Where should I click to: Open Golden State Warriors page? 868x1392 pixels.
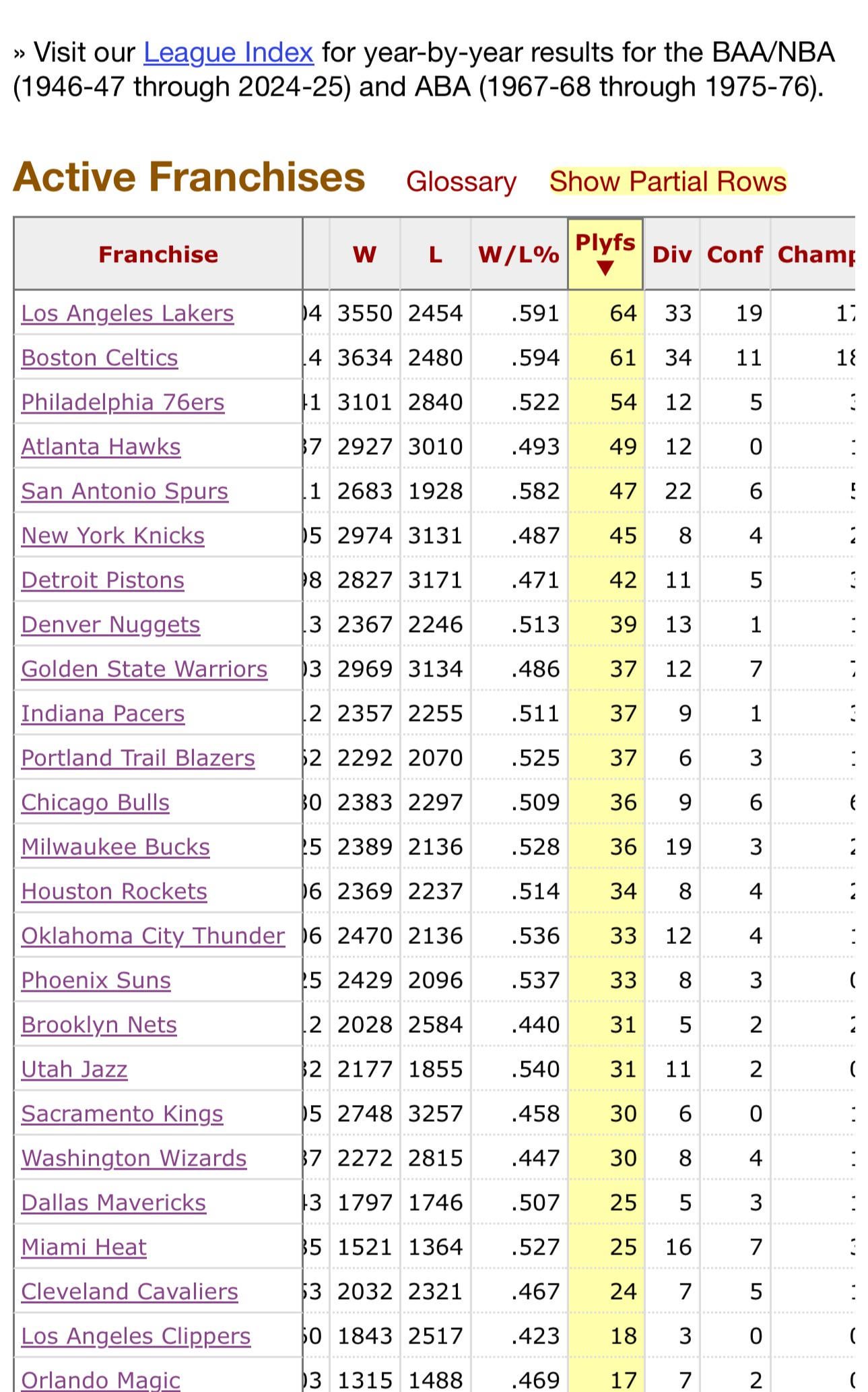tap(144, 669)
